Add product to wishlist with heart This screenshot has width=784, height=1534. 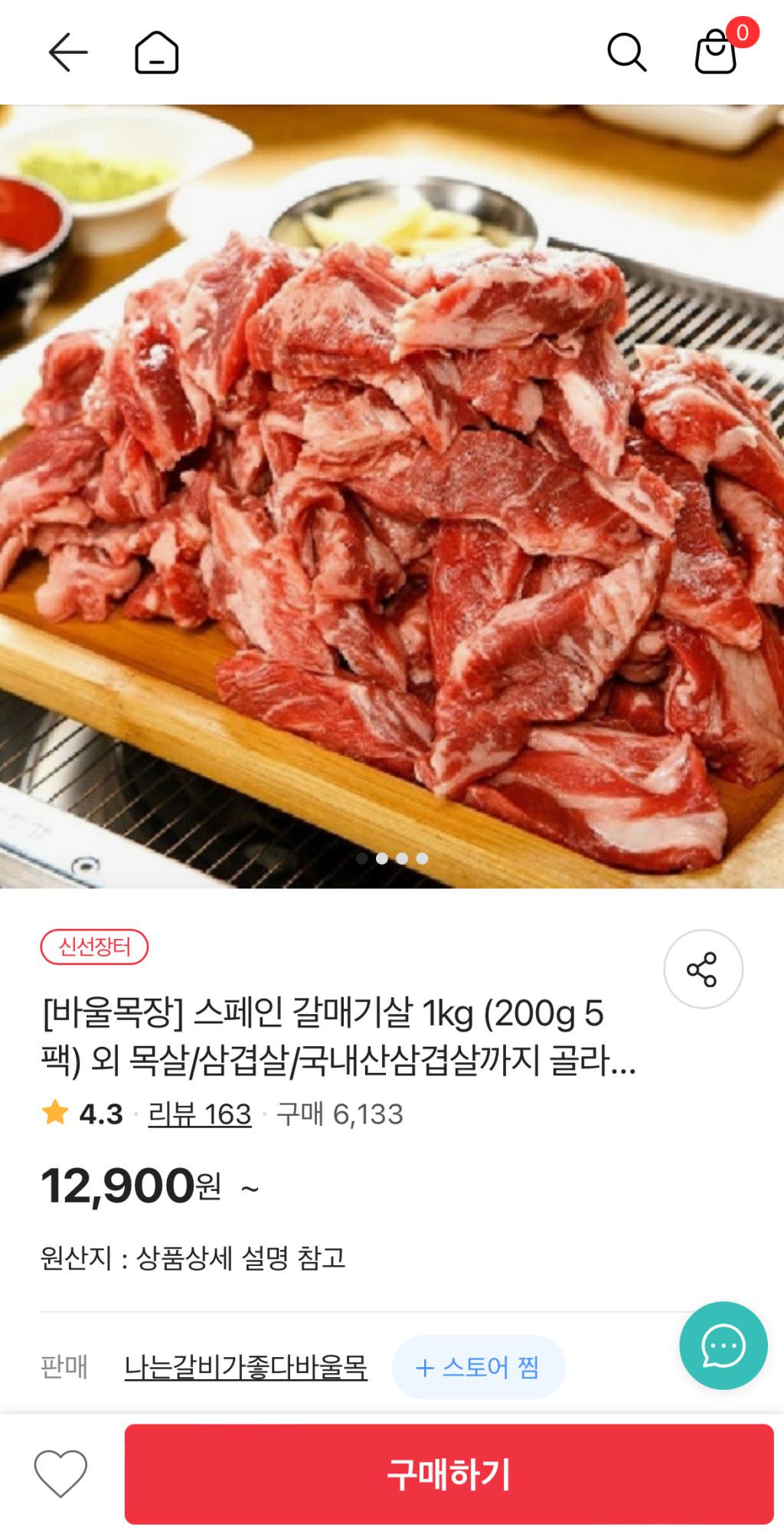point(60,1473)
